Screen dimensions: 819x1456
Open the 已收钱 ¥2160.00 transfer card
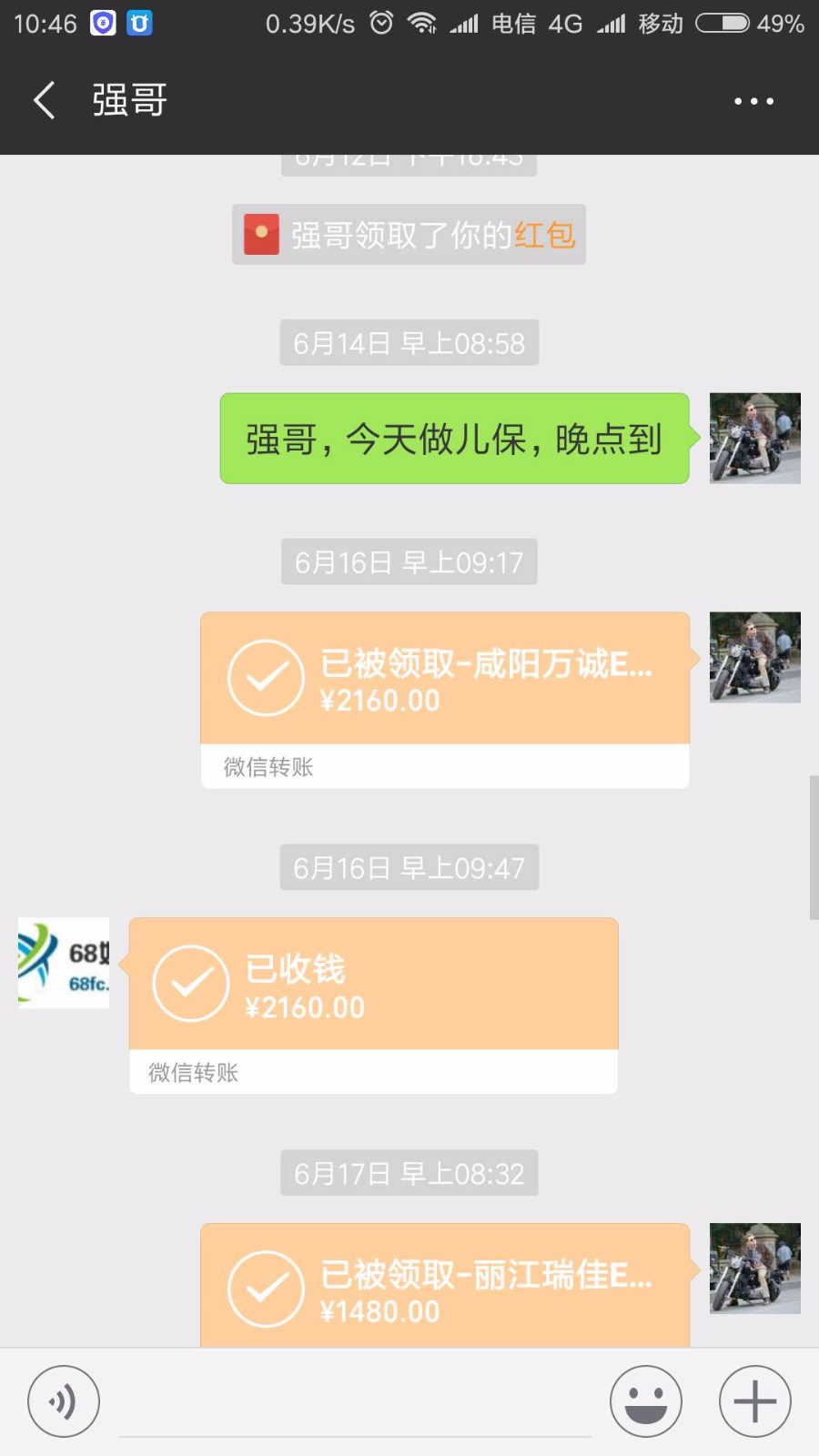click(x=373, y=1004)
